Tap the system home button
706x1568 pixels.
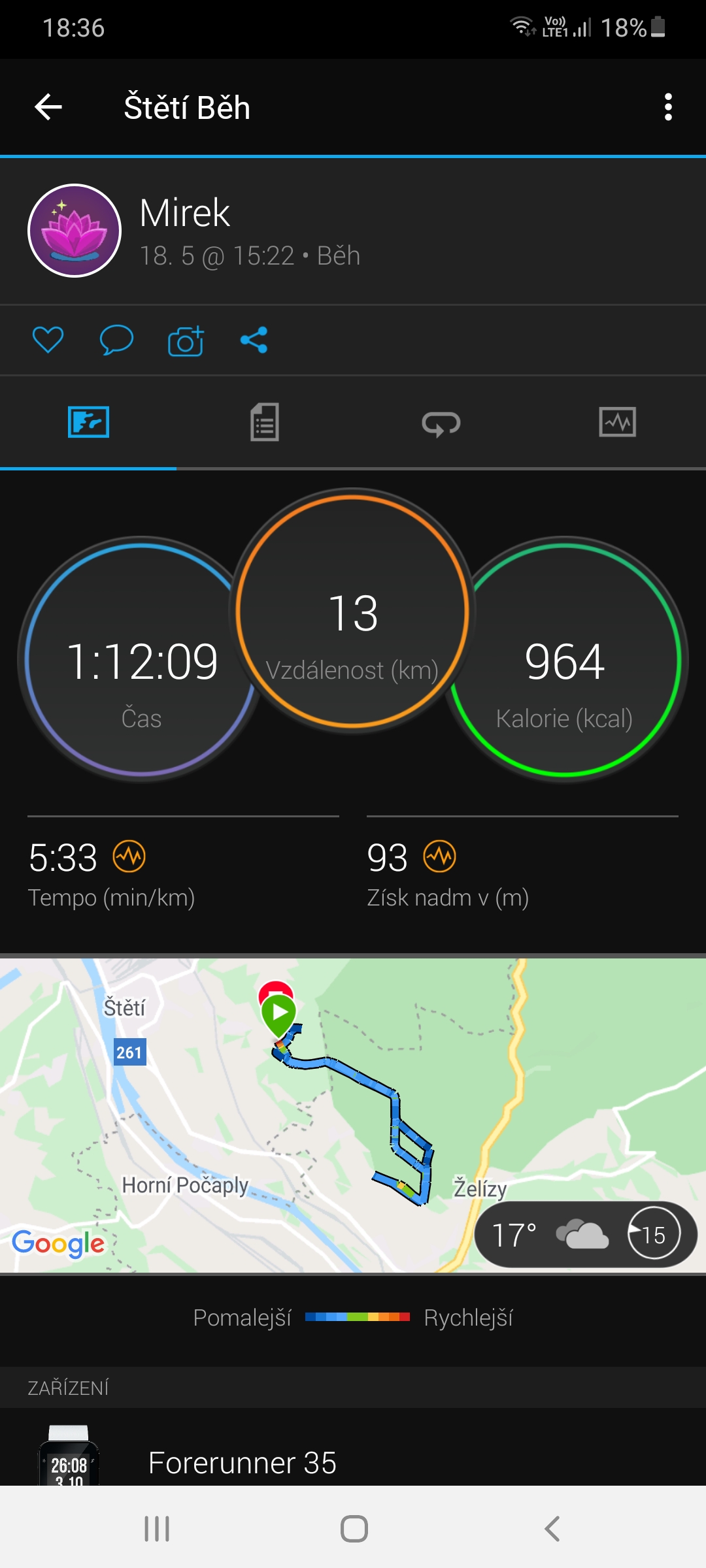354,1529
